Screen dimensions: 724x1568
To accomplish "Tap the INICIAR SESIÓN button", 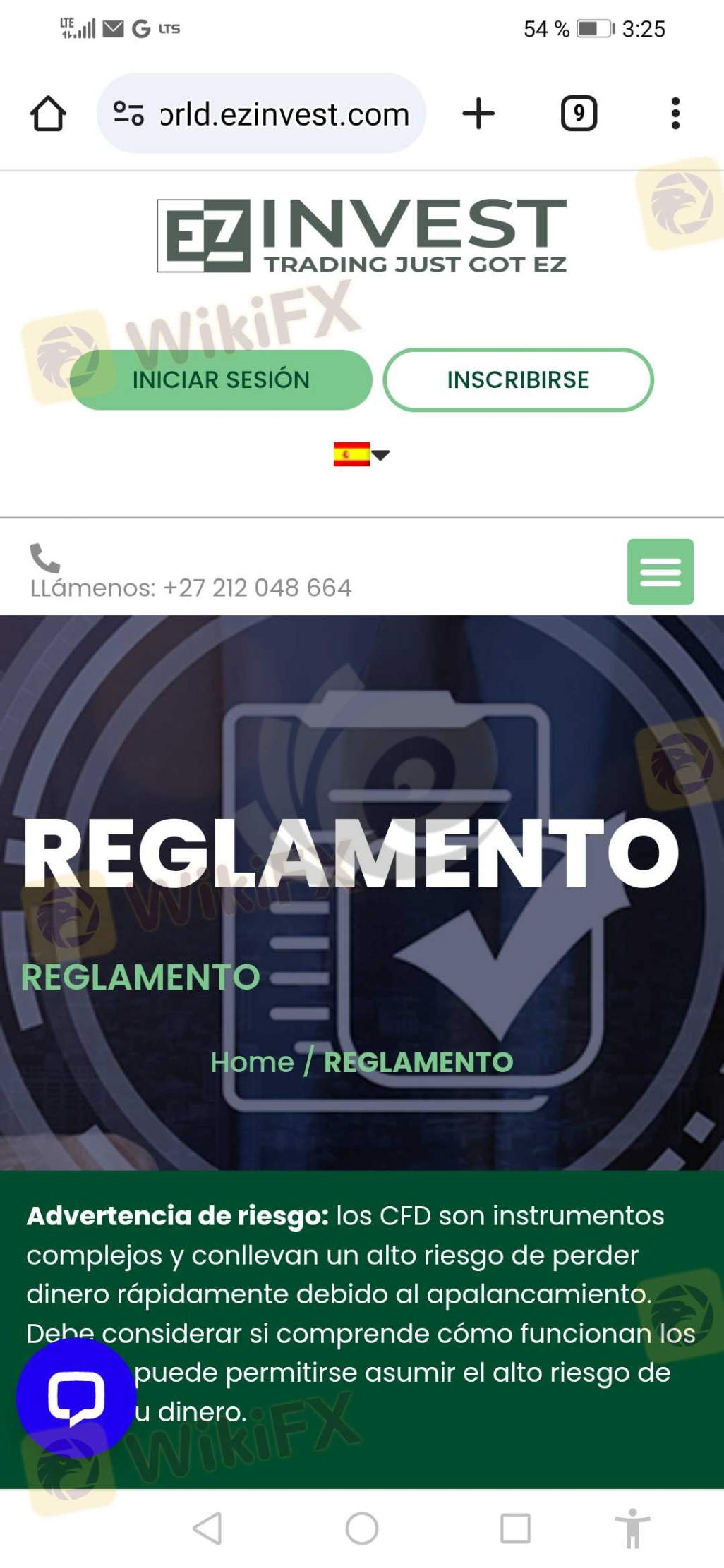I will tap(221, 379).
